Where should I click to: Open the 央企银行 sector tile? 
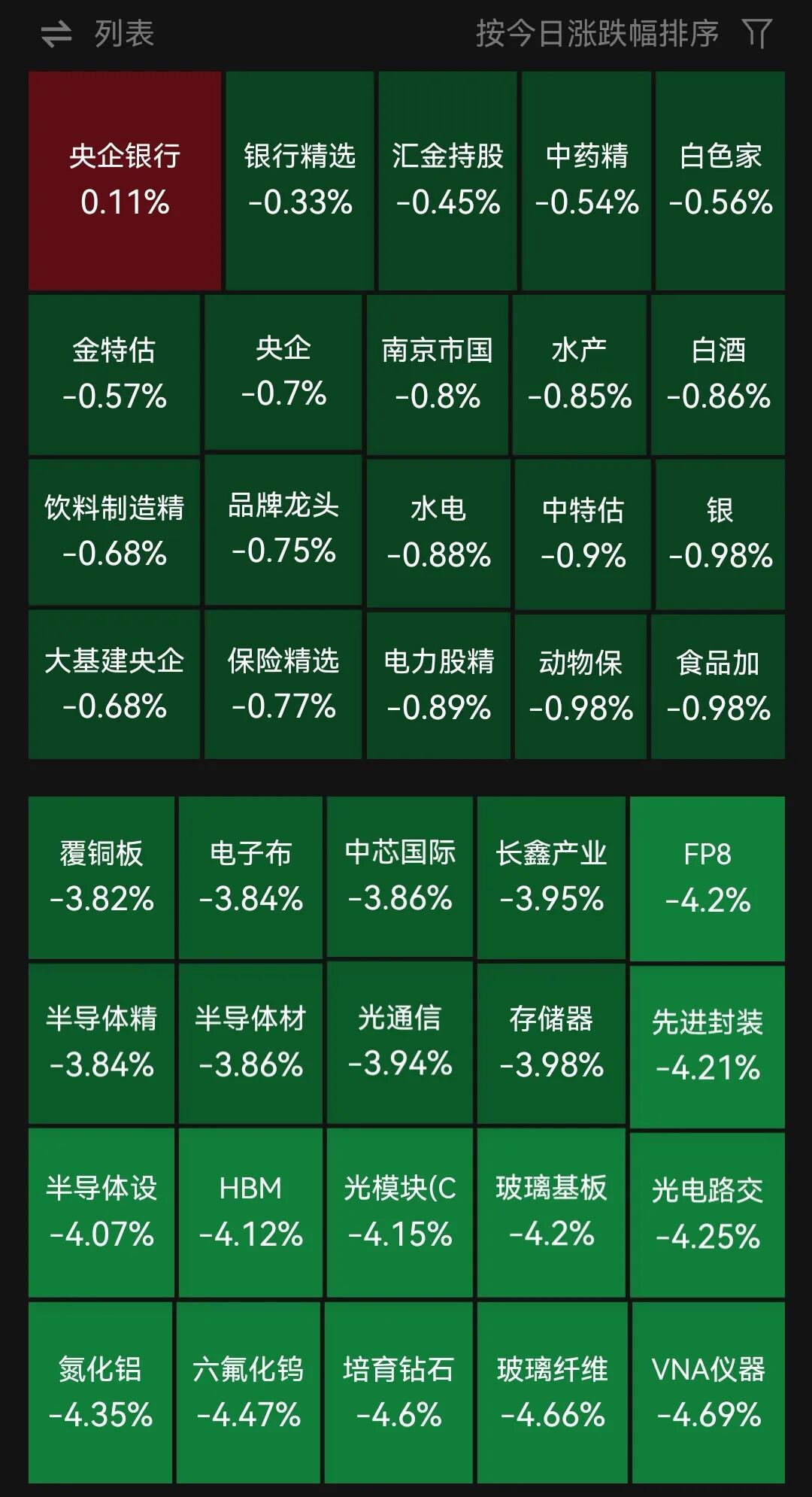click(x=125, y=181)
